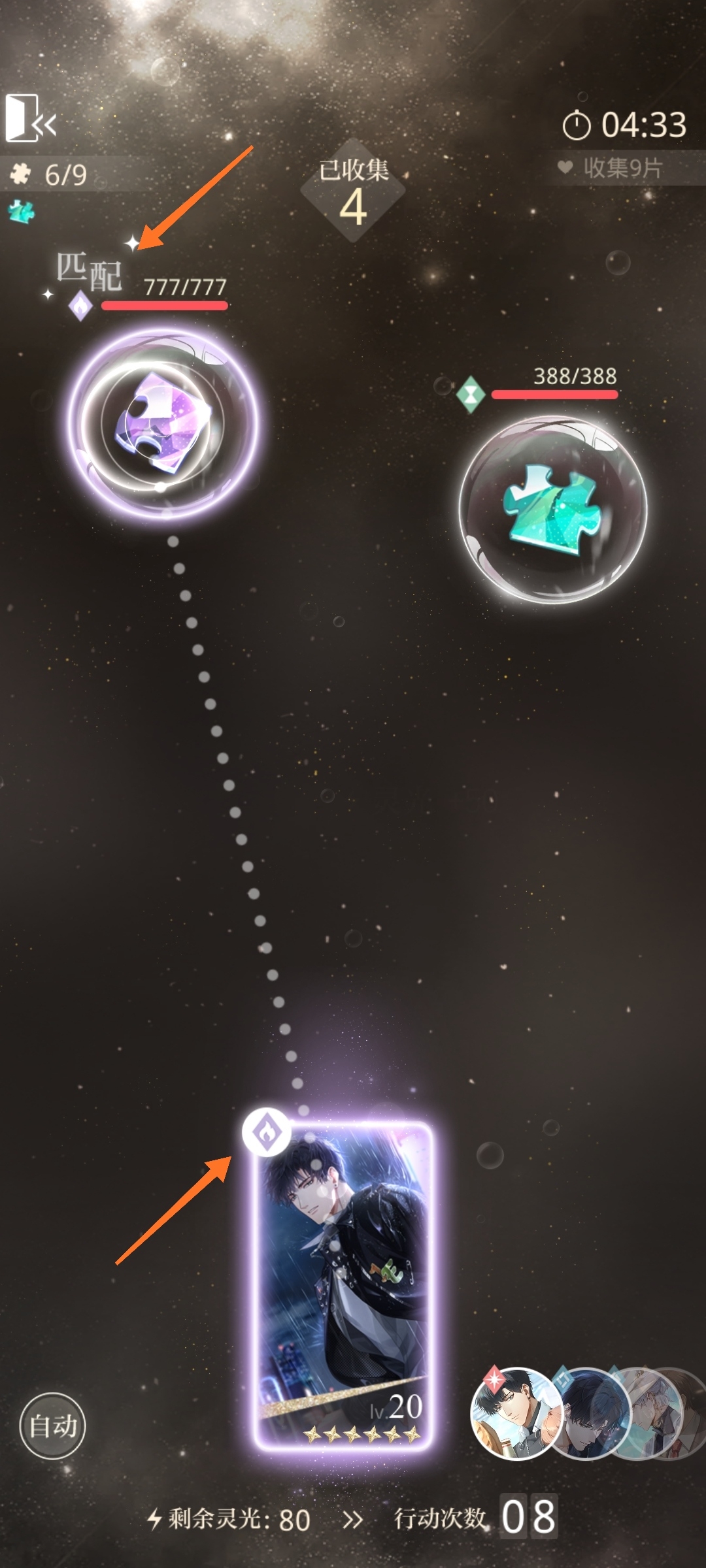Tap the exit door icon
This screenshot has width=706, height=1568.
coord(29,119)
